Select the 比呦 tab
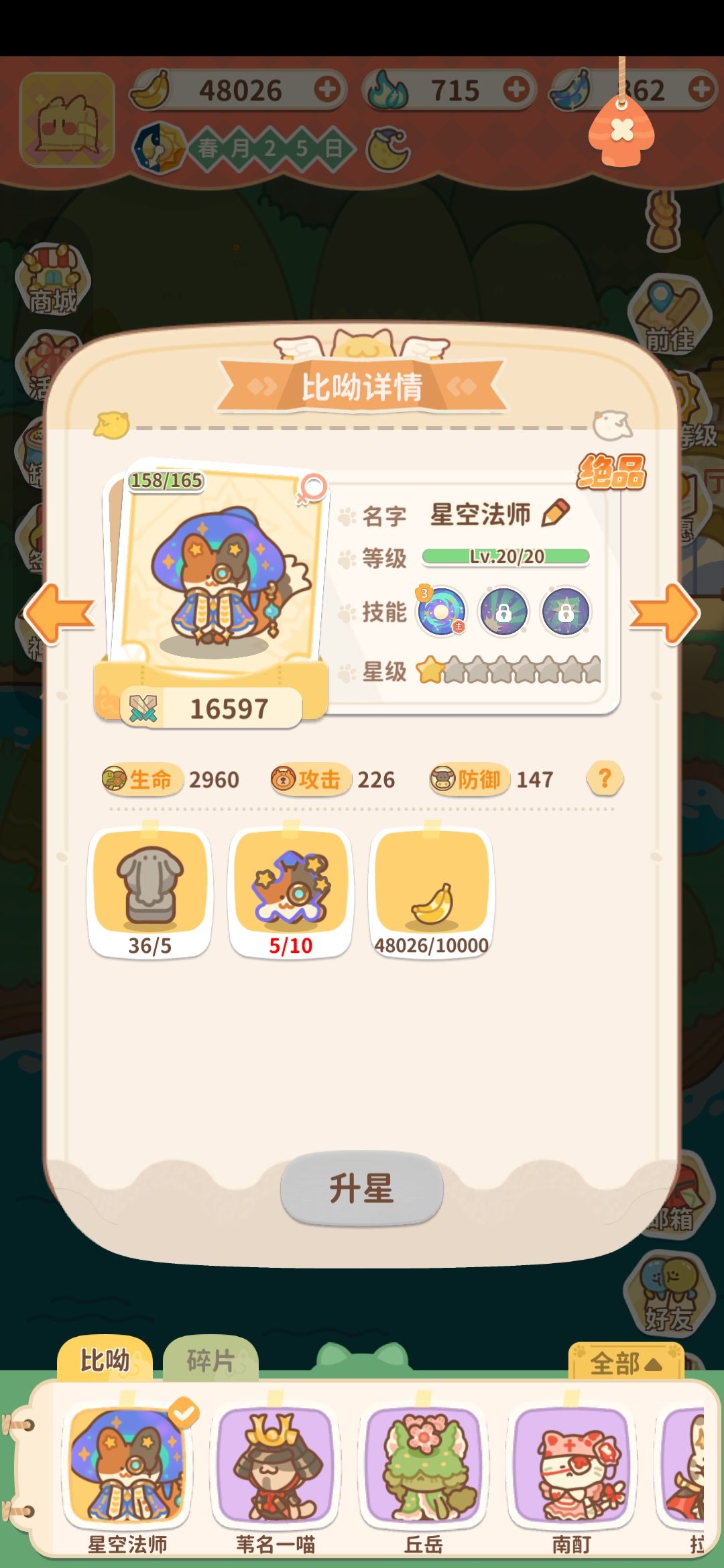This screenshot has width=724, height=1568. 105,1360
